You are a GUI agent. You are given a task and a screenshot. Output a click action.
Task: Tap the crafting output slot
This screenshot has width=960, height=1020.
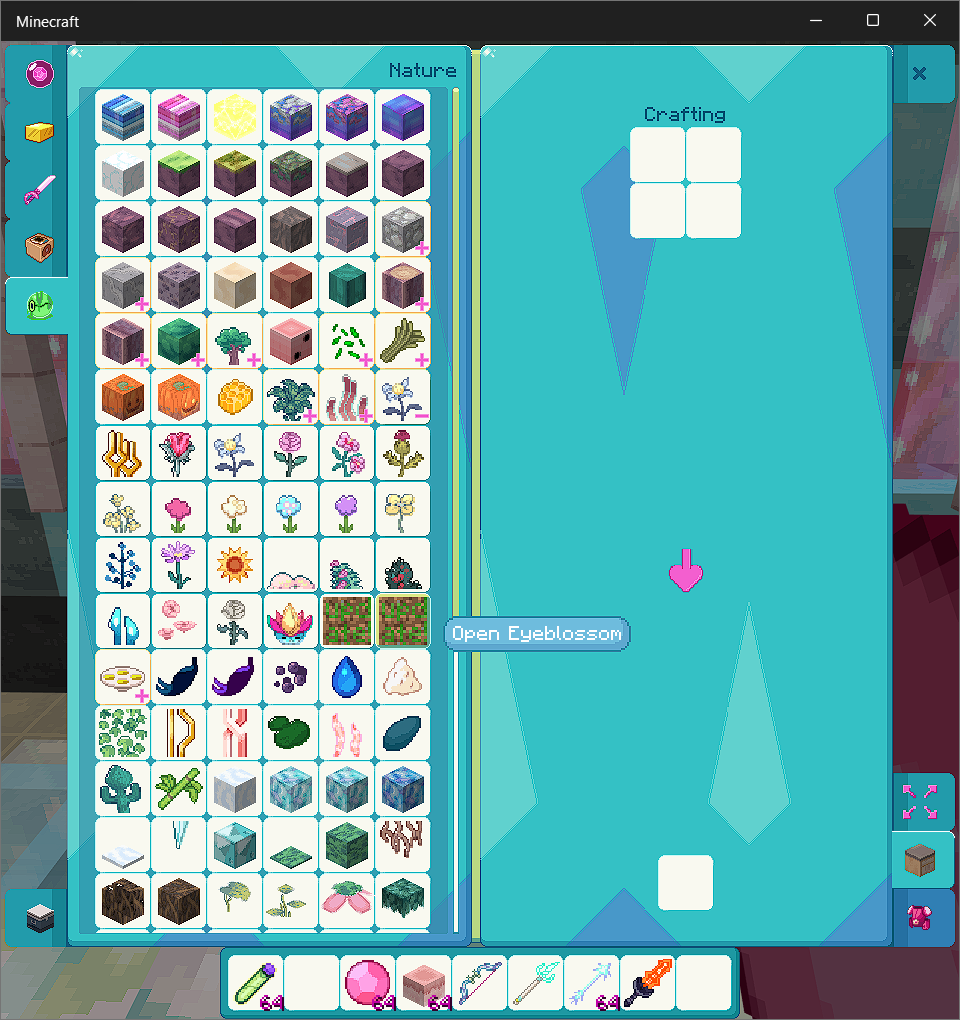pos(685,883)
